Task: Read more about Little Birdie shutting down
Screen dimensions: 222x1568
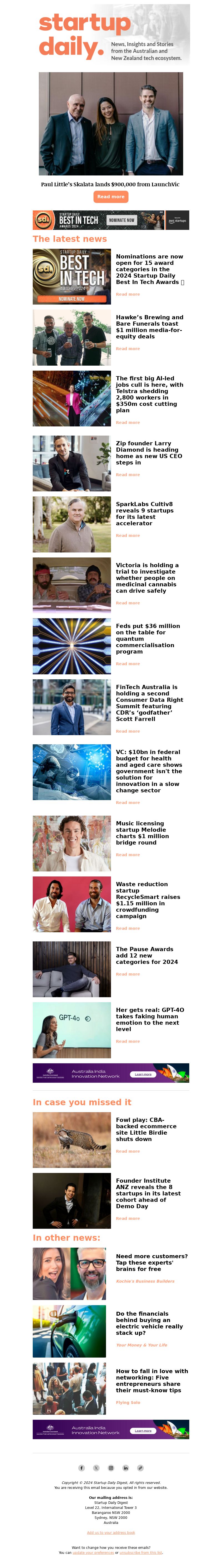Action: 128,1151
